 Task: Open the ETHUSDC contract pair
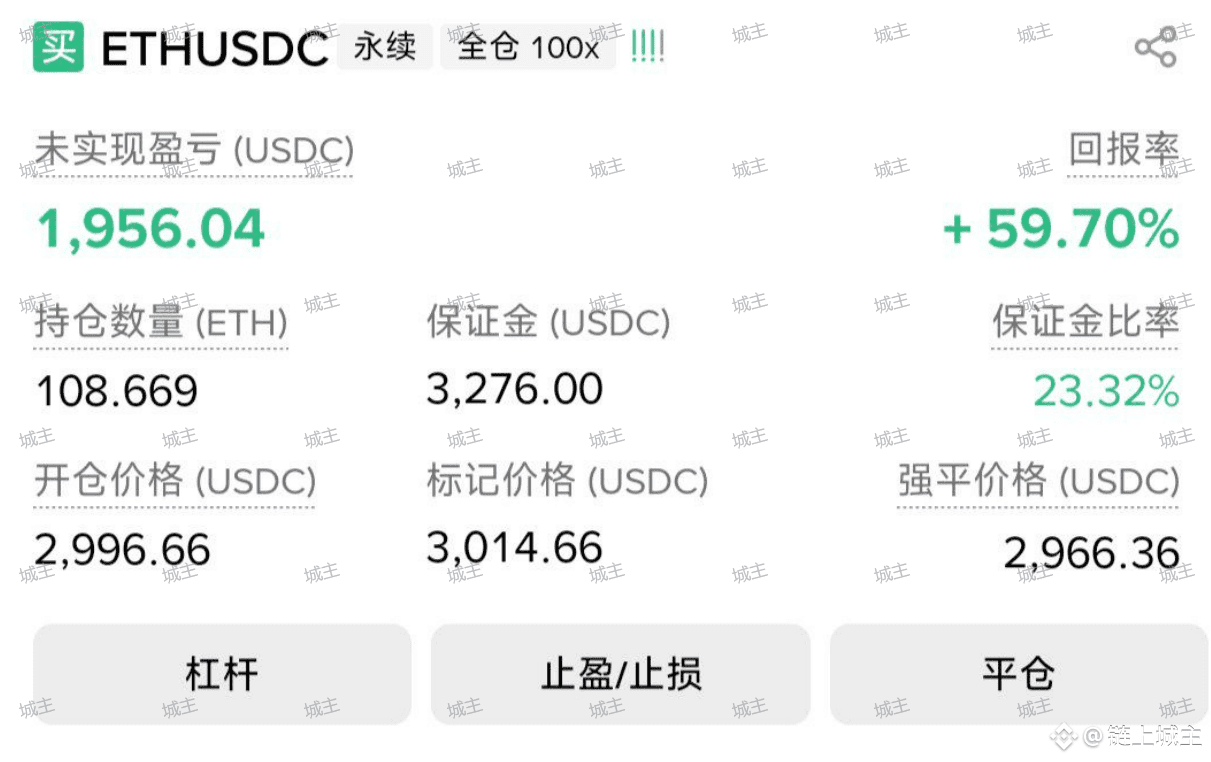215,48
